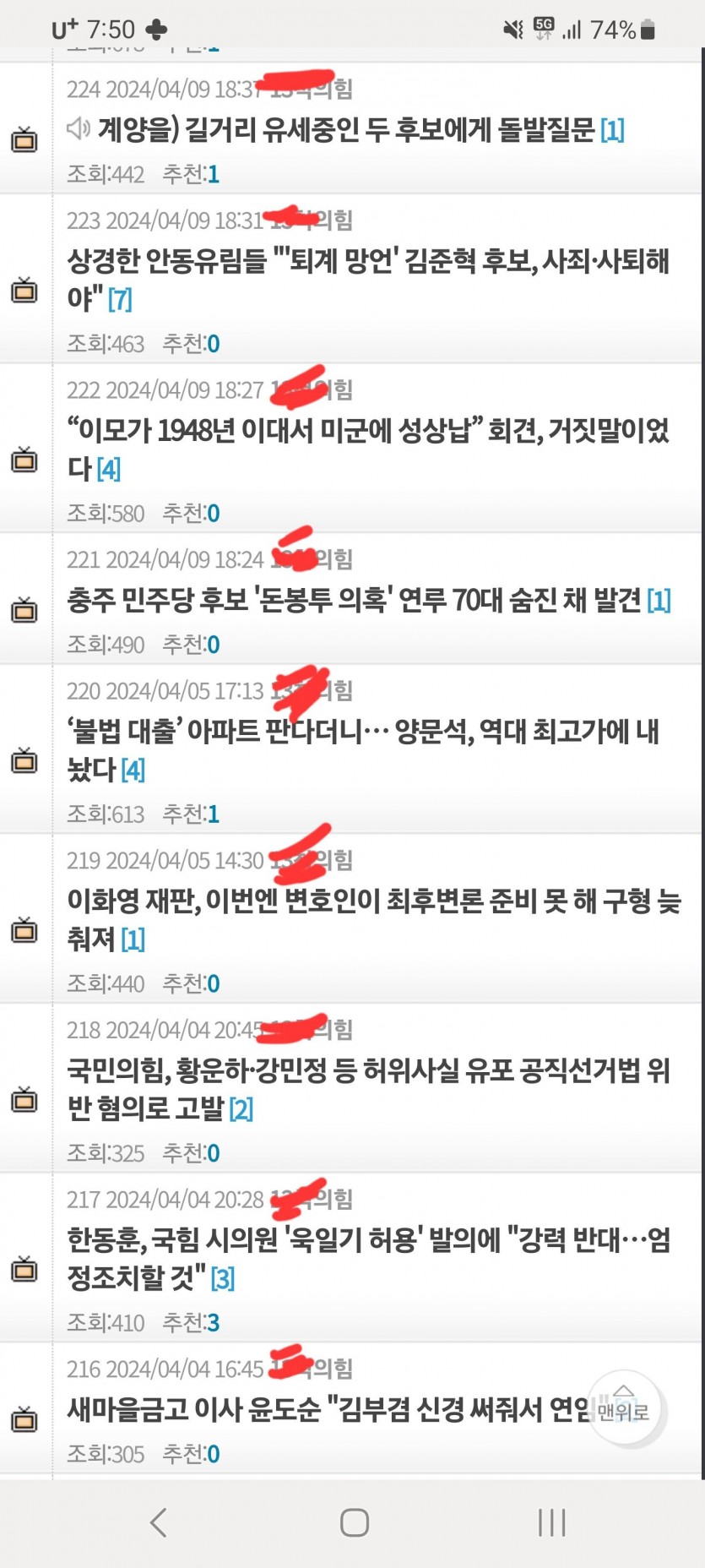This screenshot has width=705, height=1568.
Task: Open post about 충주 민주당 후보 돈봉투 의혹
Action: (x=355, y=601)
